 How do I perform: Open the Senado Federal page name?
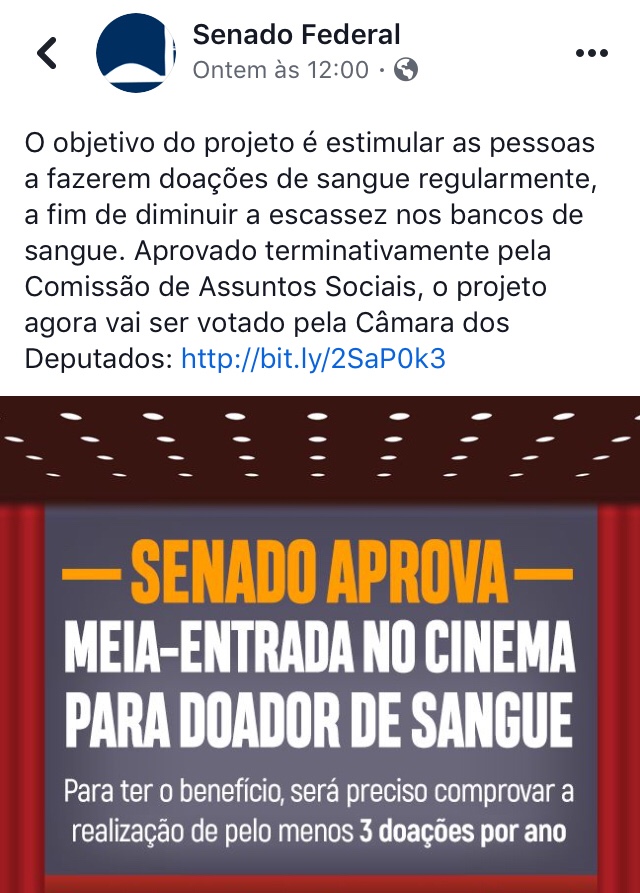[x=296, y=35]
